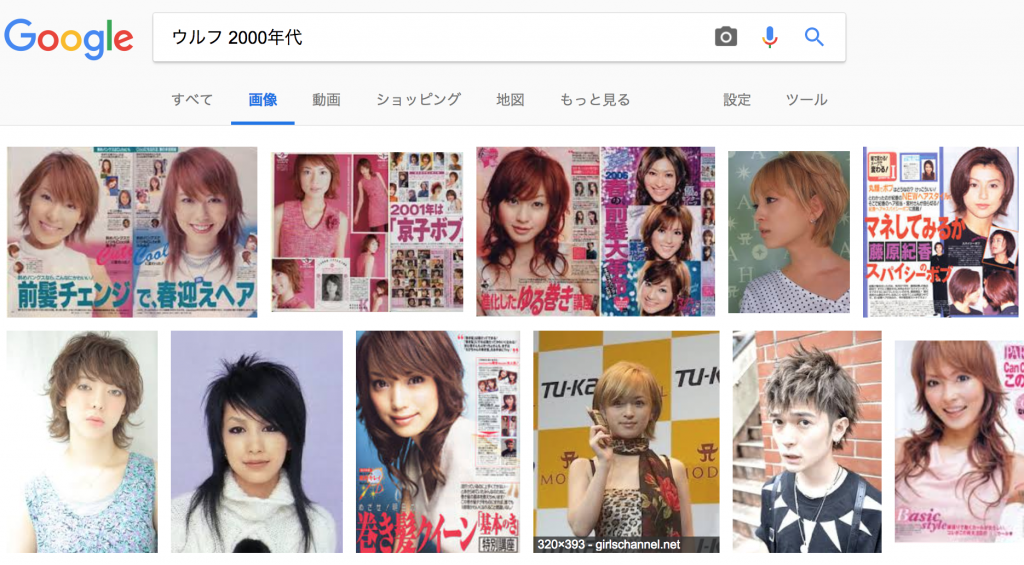Switch to the 動画 tab

326,99
